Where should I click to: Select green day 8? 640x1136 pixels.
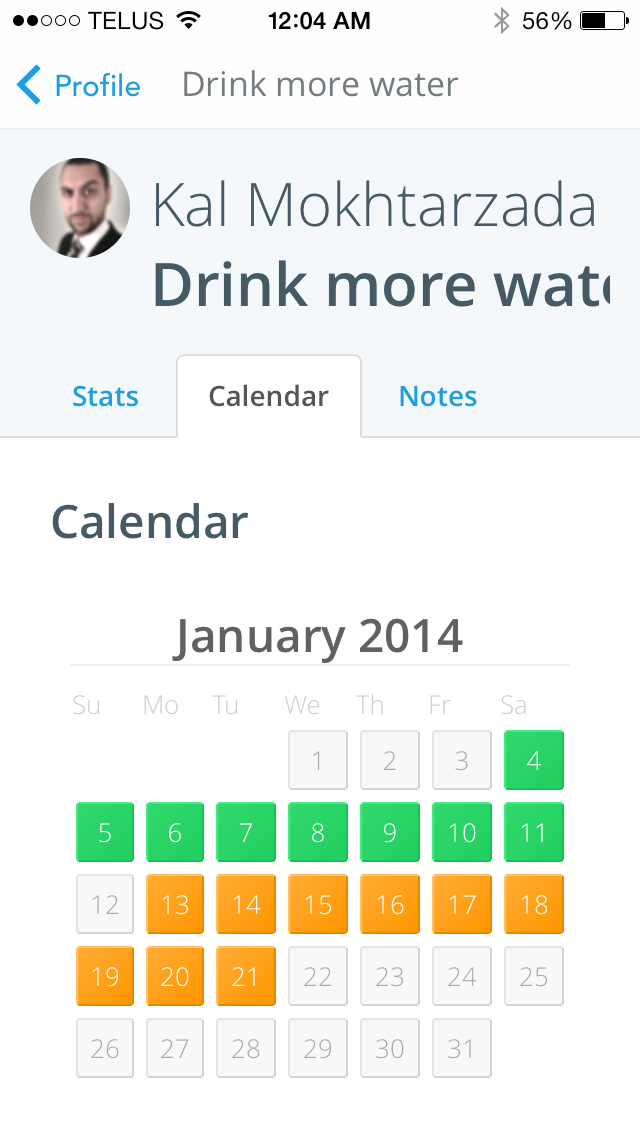click(318, 832)
